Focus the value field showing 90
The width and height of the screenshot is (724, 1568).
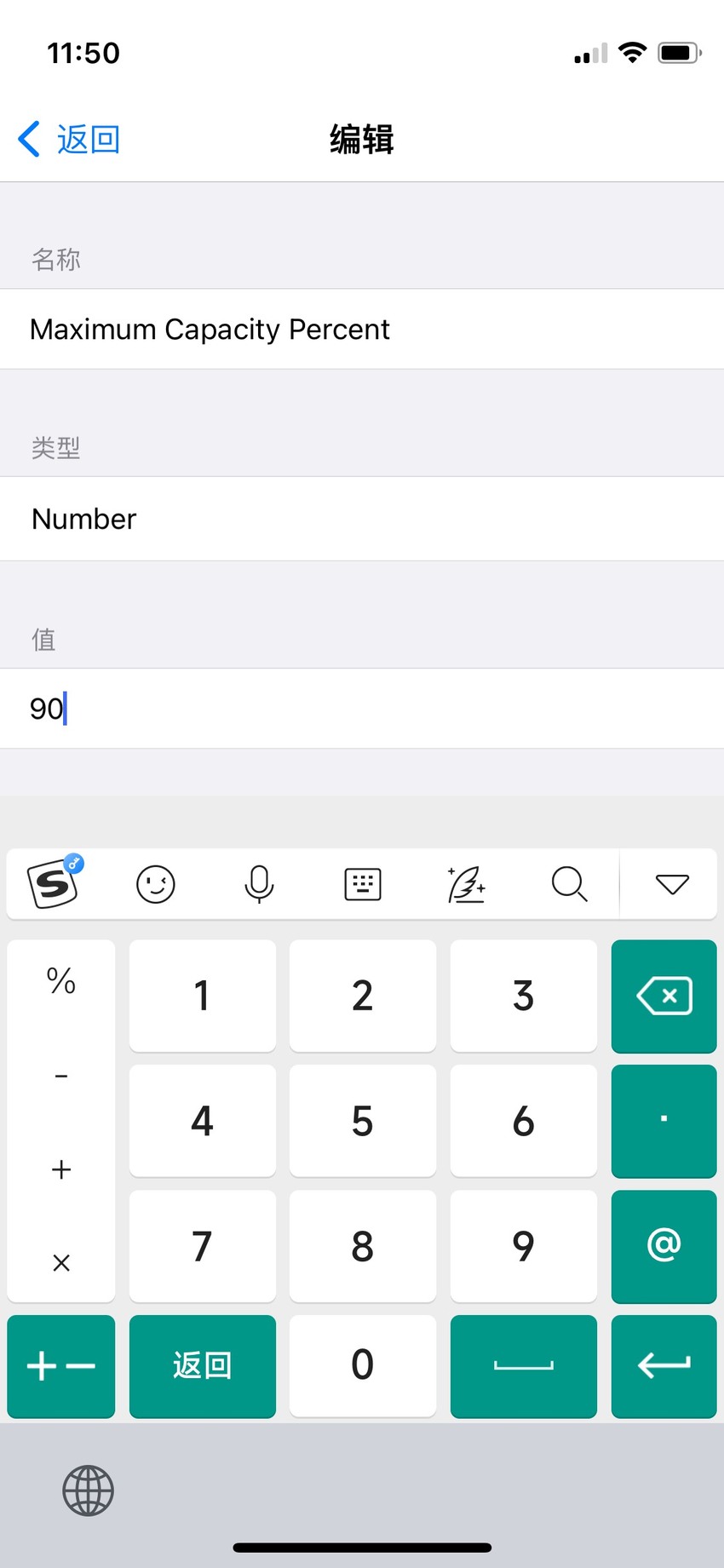tap(362, 709)
